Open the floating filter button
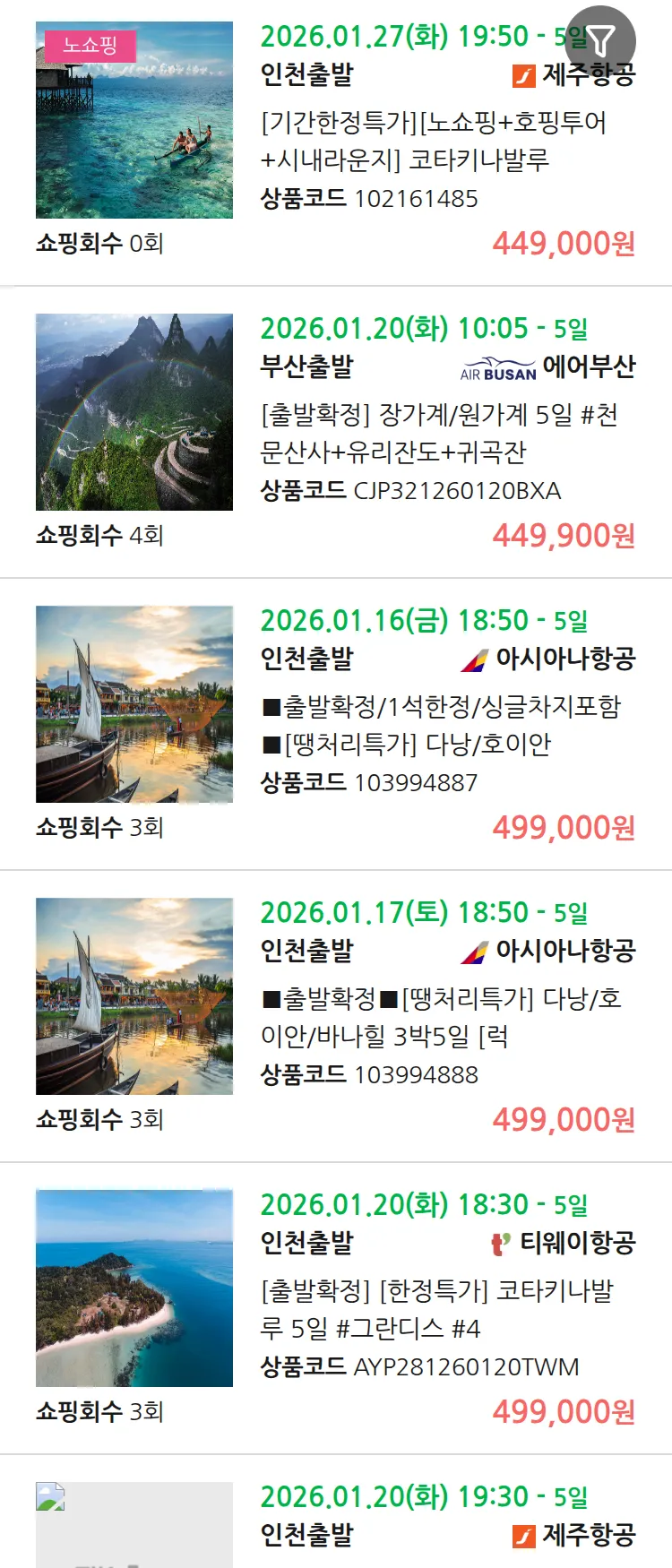The image size is (672, 1568). point(601,40)
